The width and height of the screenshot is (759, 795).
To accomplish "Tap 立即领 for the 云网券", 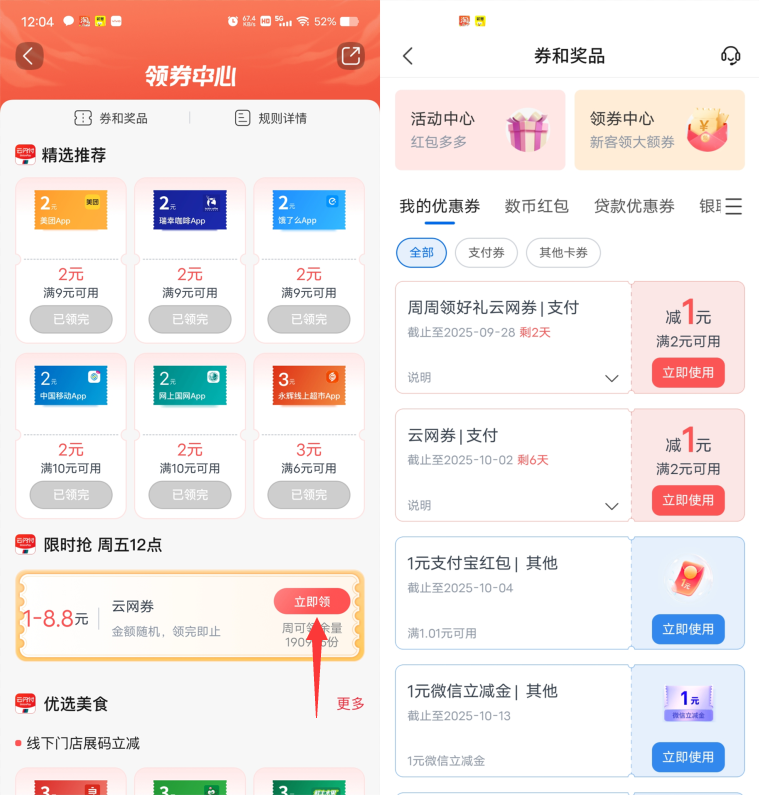I will pyautogui.click(x=312, y=601).
